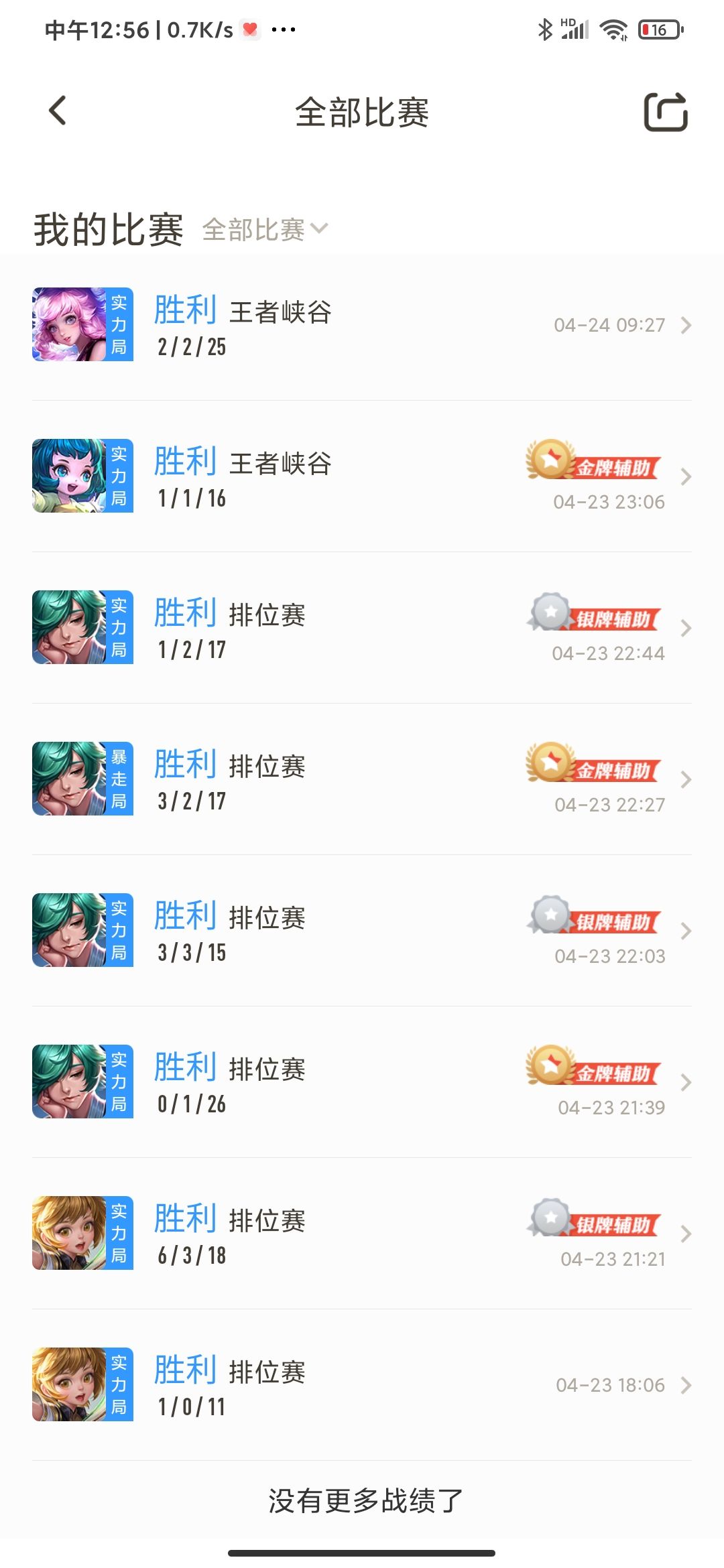The image size is (724, 1568).
Task: Tap the back arrow to leave 全部比赛
Action: [x=58, y=111]
